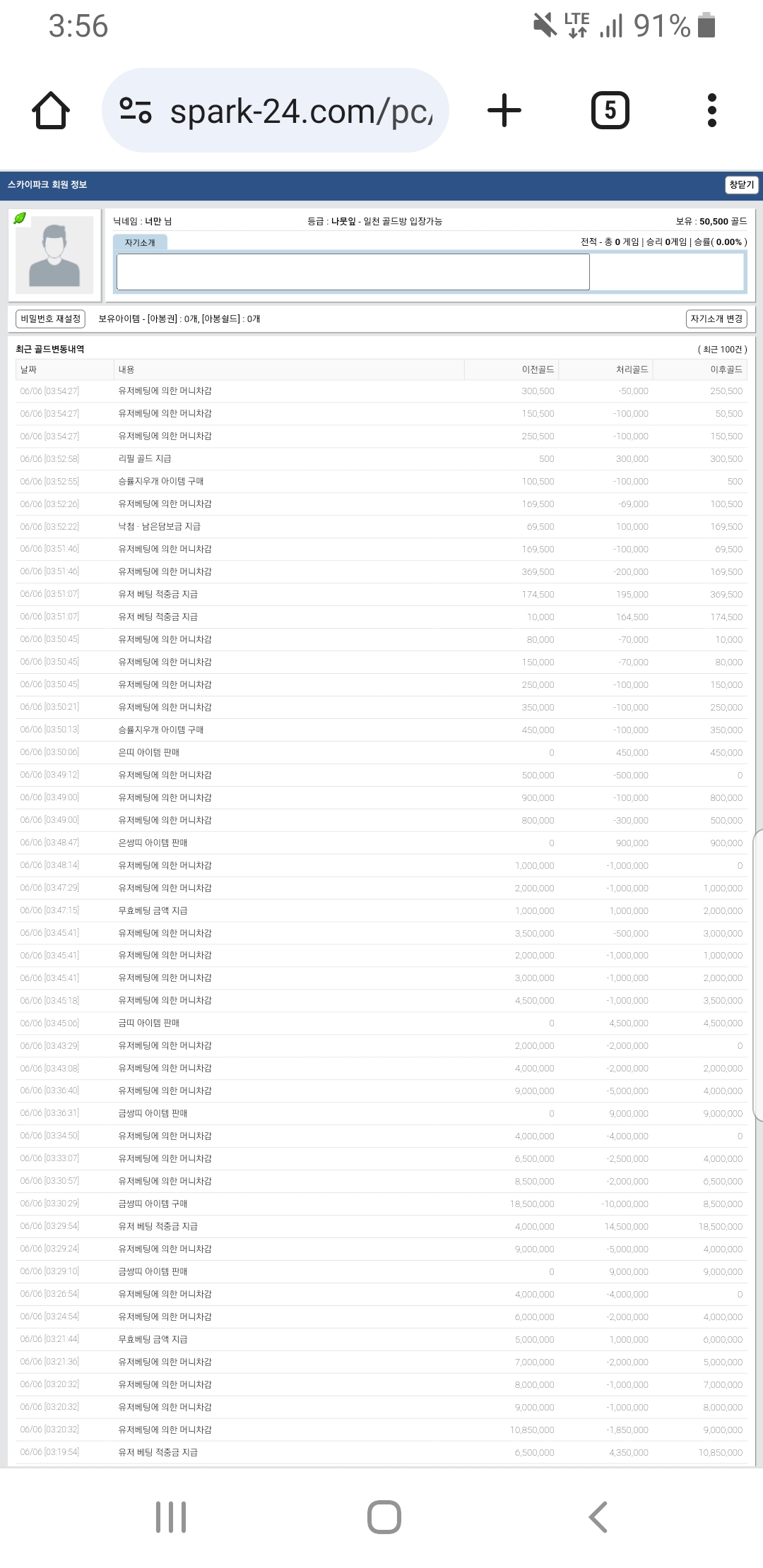Open recent apps from navigation bar

pyautogui.click(x=171, y=1516)
